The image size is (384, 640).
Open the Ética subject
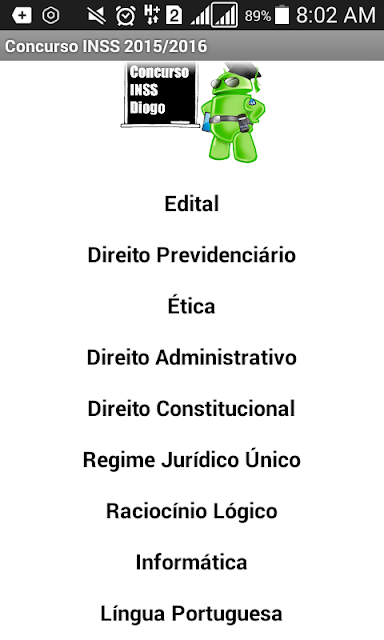tap(192, 305)
